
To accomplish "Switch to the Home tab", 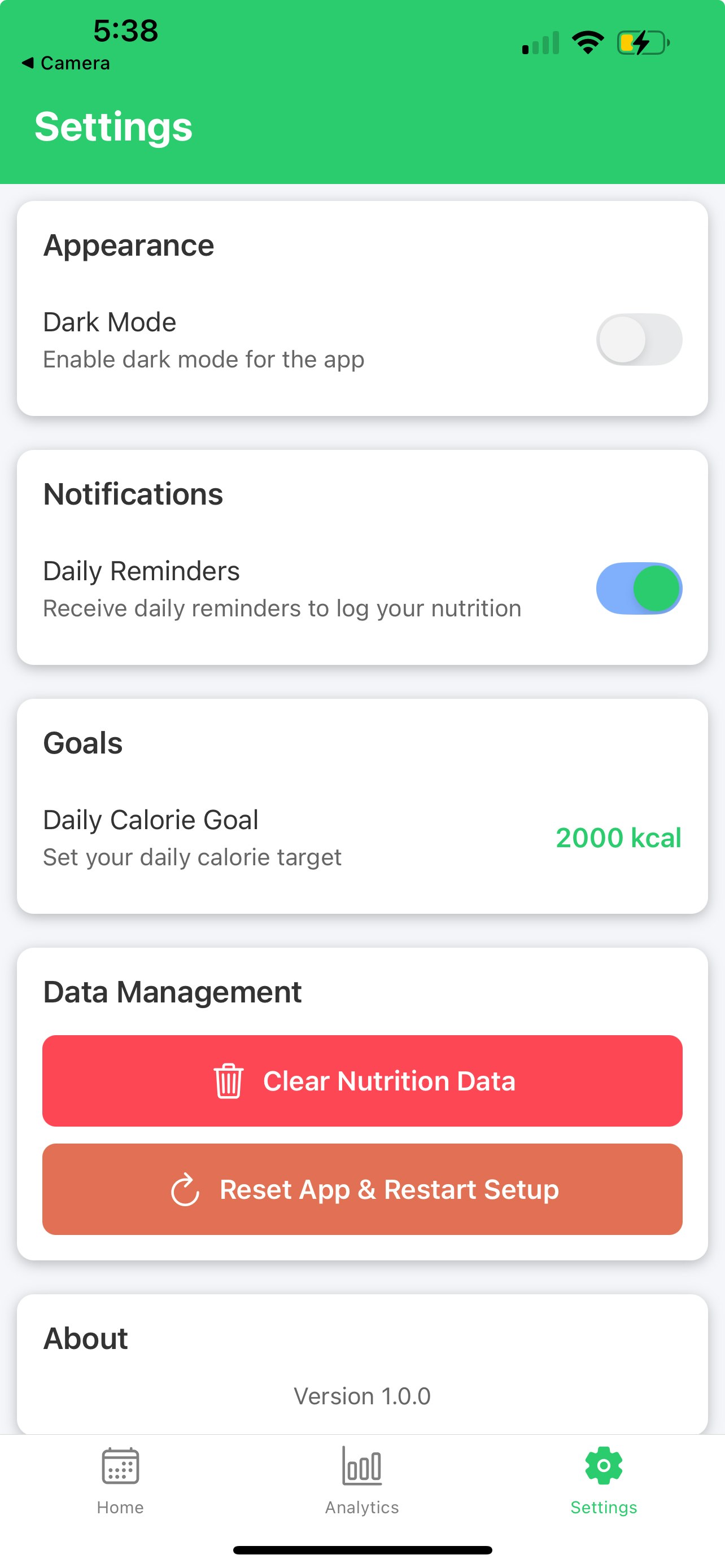I will [x=120, y=1481].
